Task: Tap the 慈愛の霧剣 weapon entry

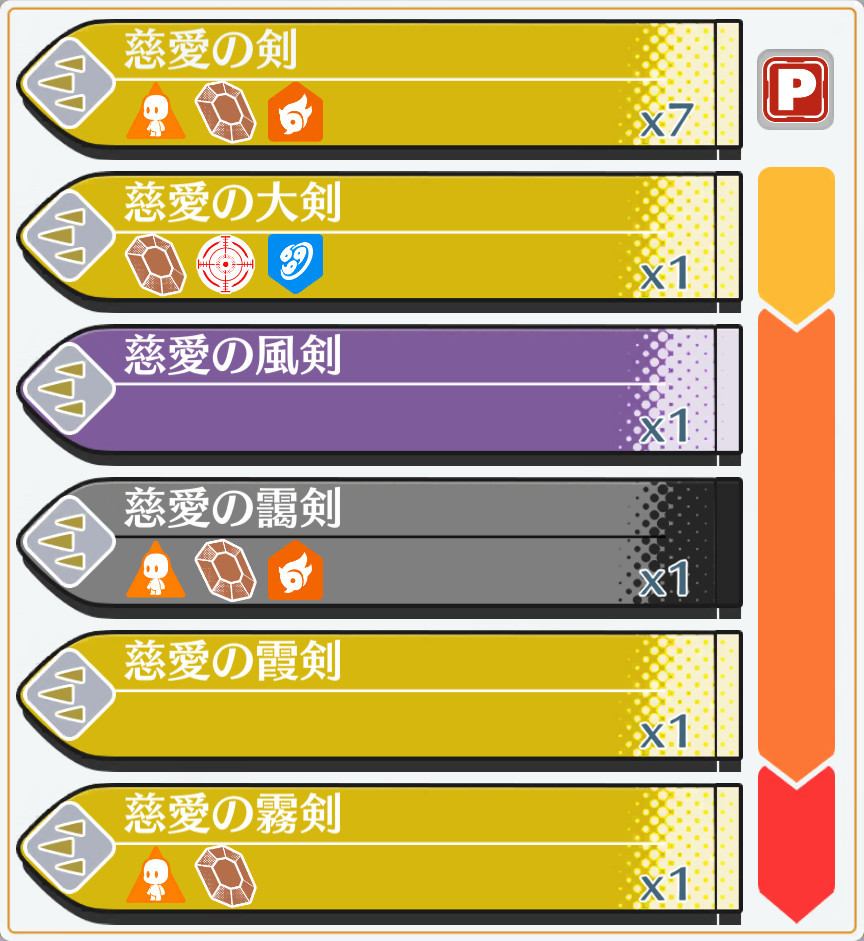Action: (x=380, y=852)
